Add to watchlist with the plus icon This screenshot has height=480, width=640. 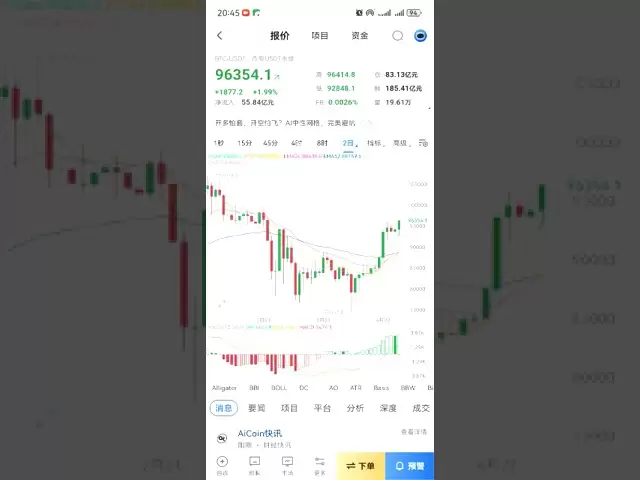[222, 464]
